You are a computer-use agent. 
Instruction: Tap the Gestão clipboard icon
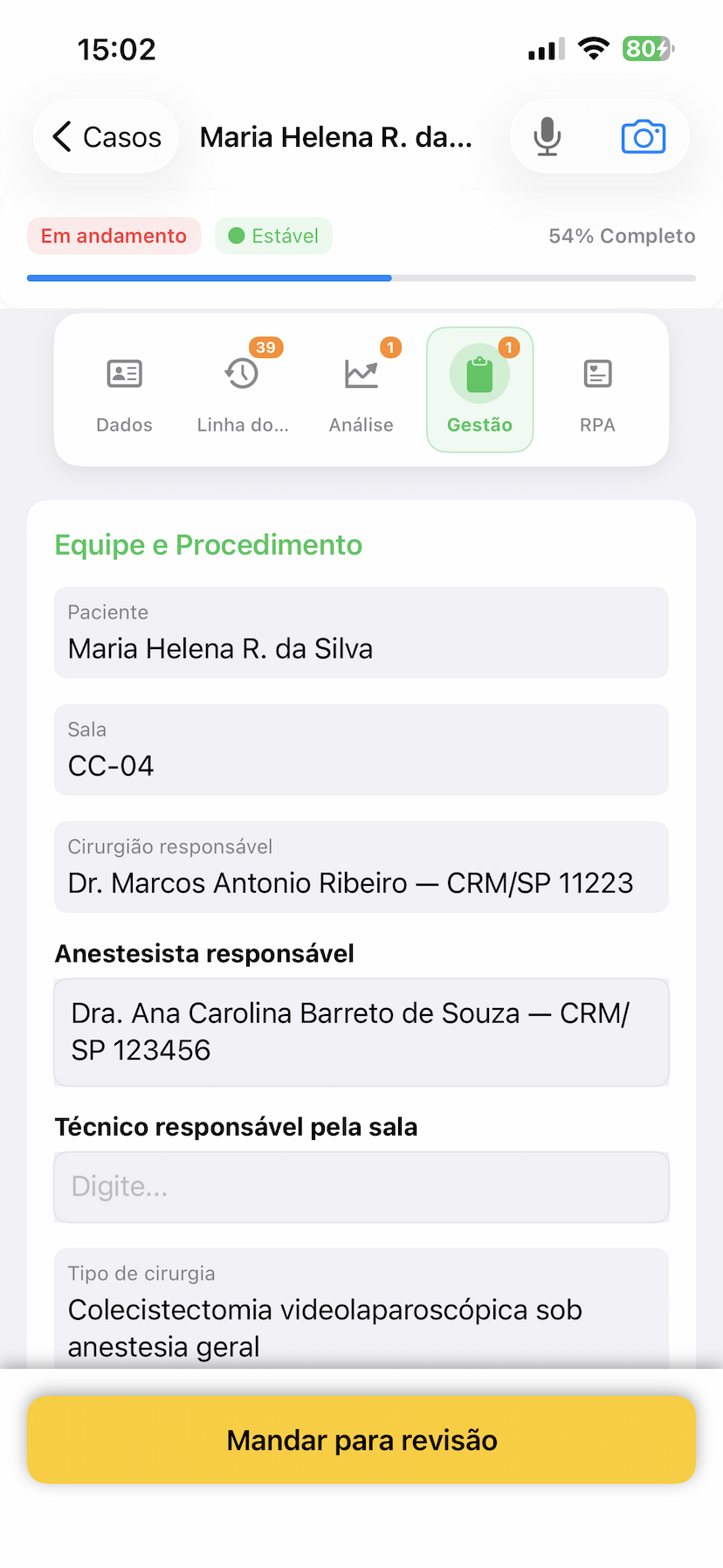(x=479, y=373)
